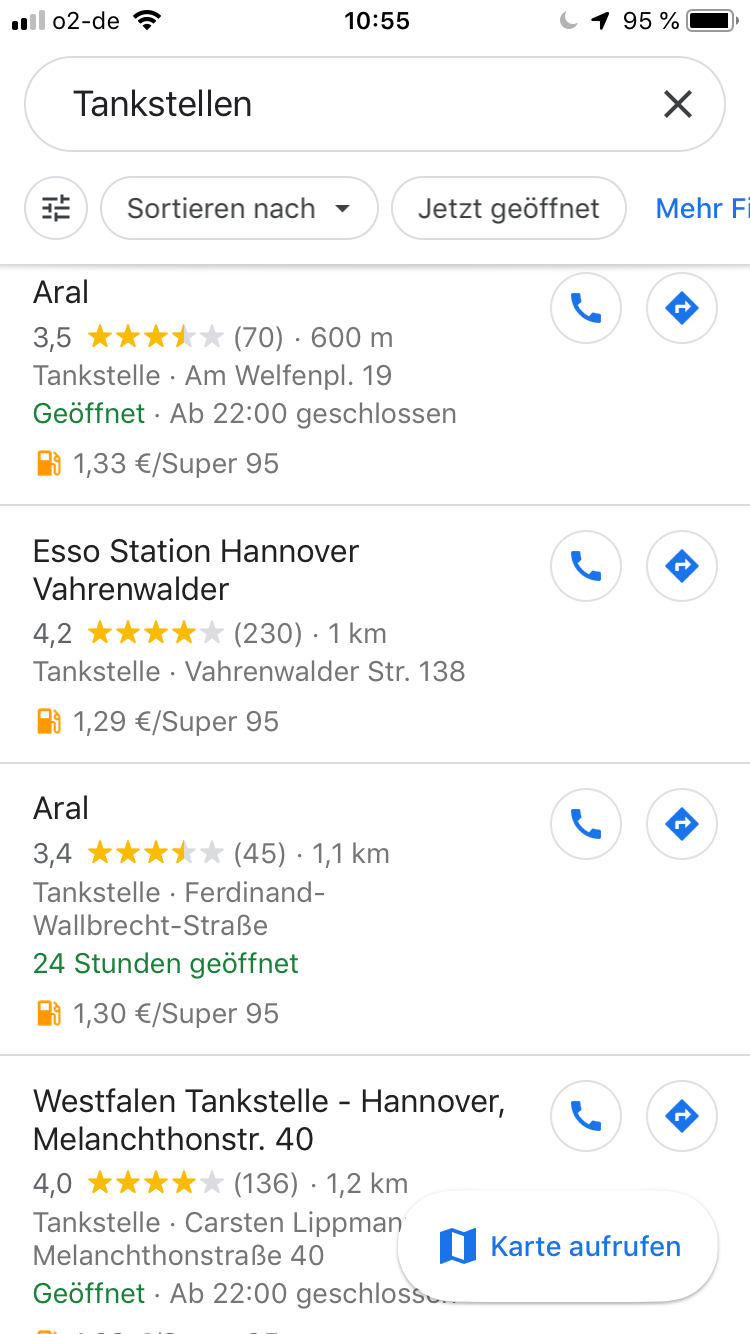Viewport: 750px width, 1334px height.
Task: Clear the search with the X icon
Action: tap(678, 104)
